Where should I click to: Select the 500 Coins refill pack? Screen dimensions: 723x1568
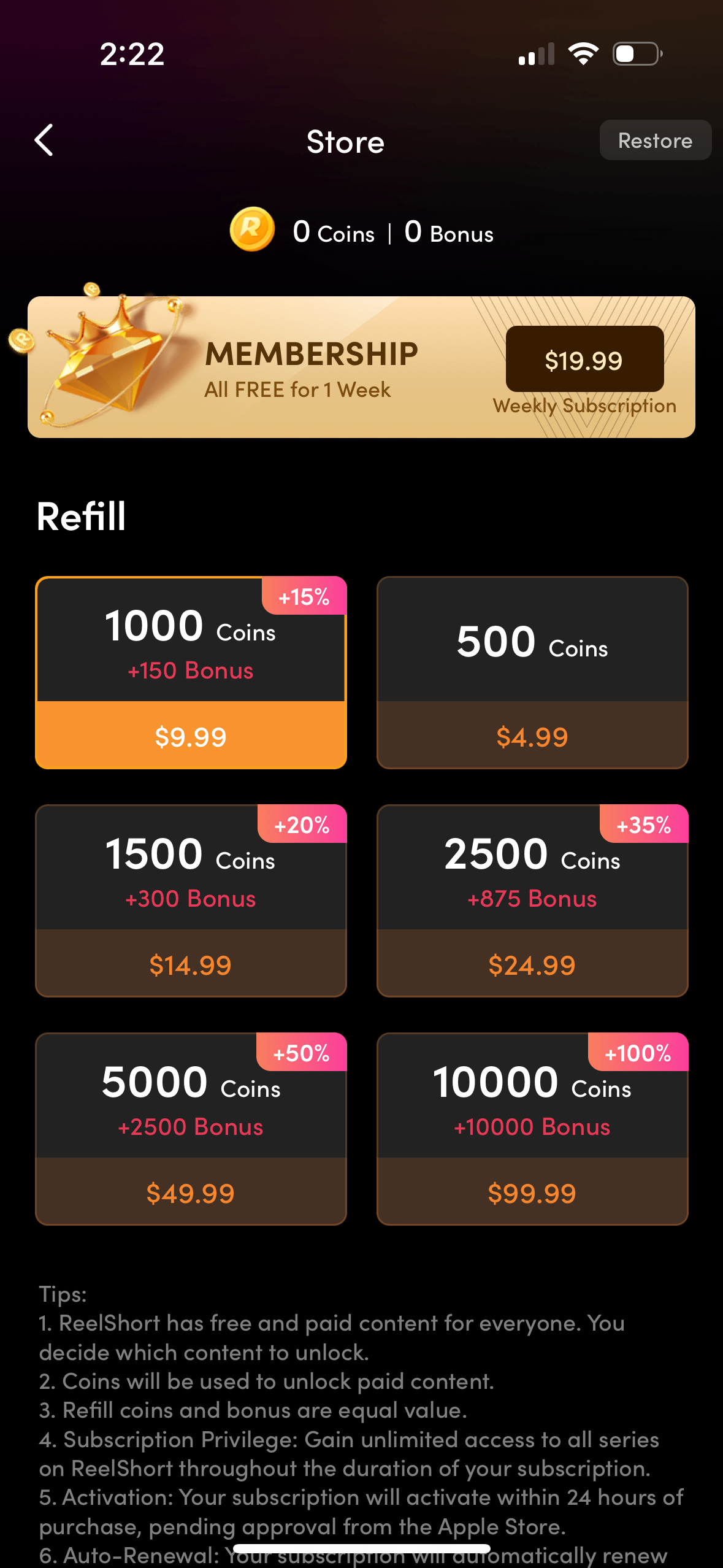531,672
